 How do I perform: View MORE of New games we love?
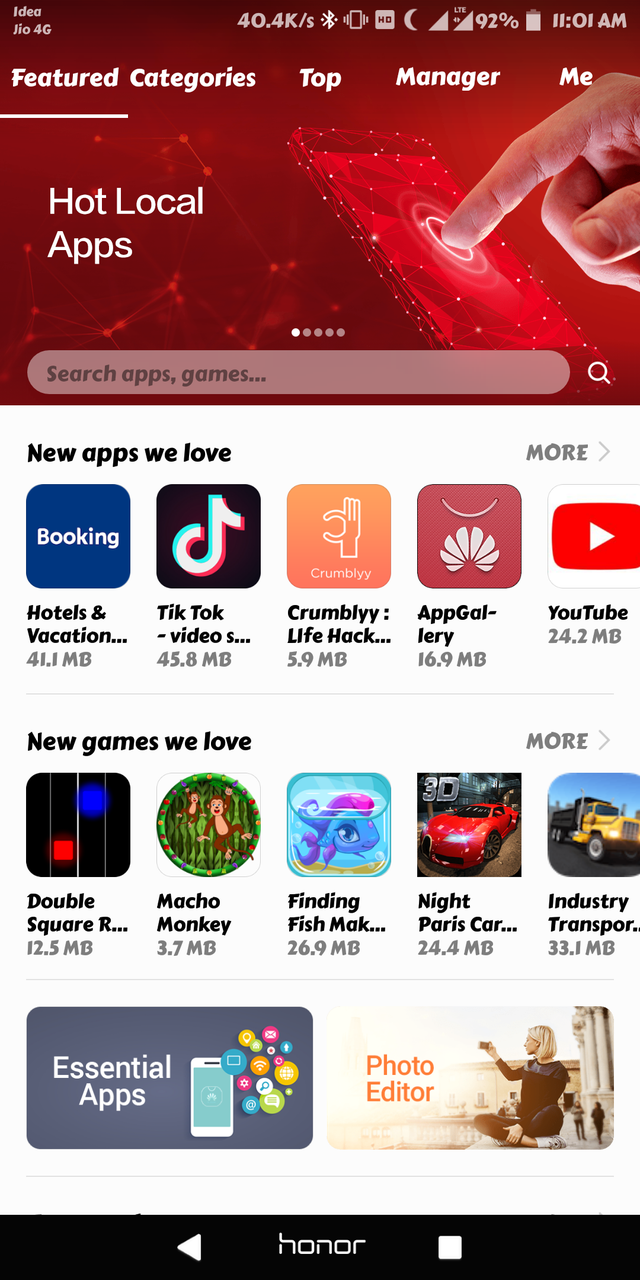tap(567, 741)
